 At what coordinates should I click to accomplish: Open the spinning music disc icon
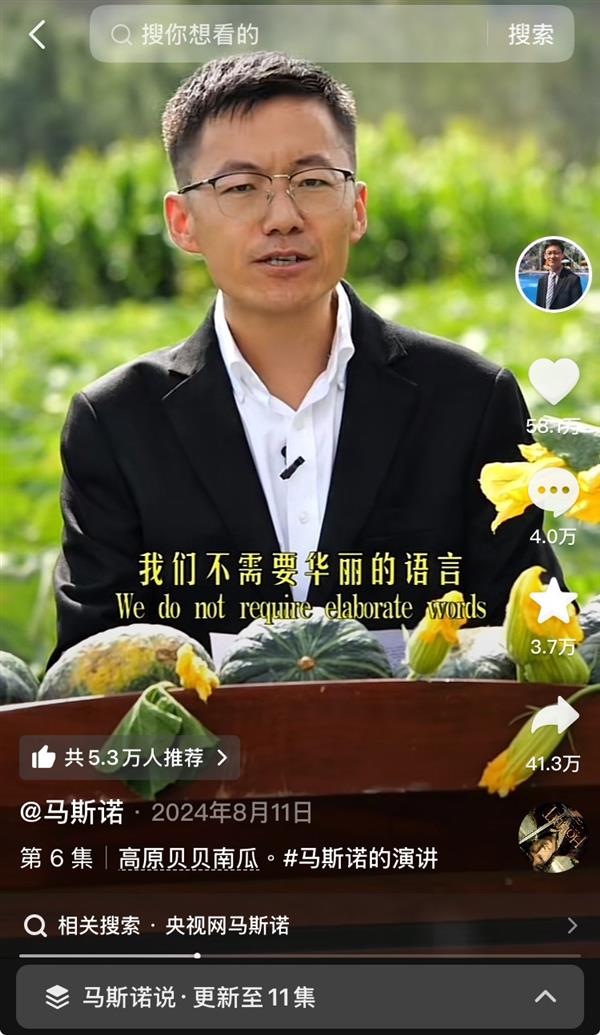(x=552, y=838)
